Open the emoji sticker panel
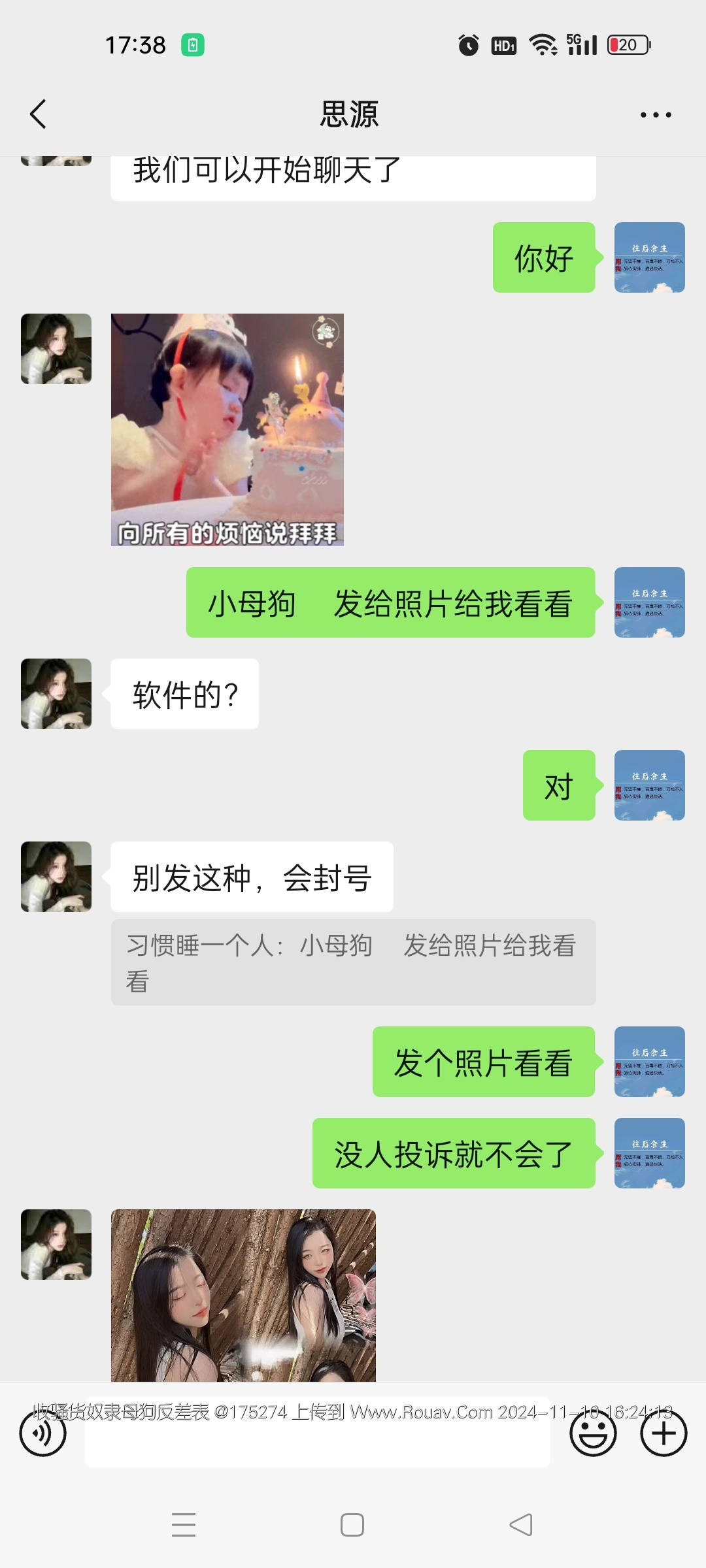 [x=593, y=1433]
